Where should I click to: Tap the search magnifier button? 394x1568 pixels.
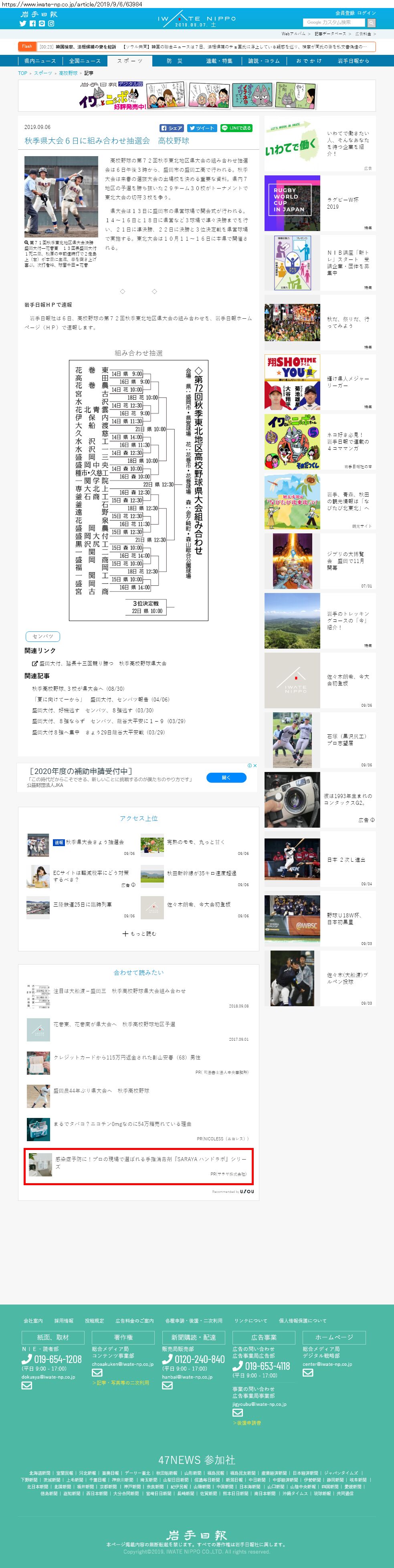coord(372,22)
